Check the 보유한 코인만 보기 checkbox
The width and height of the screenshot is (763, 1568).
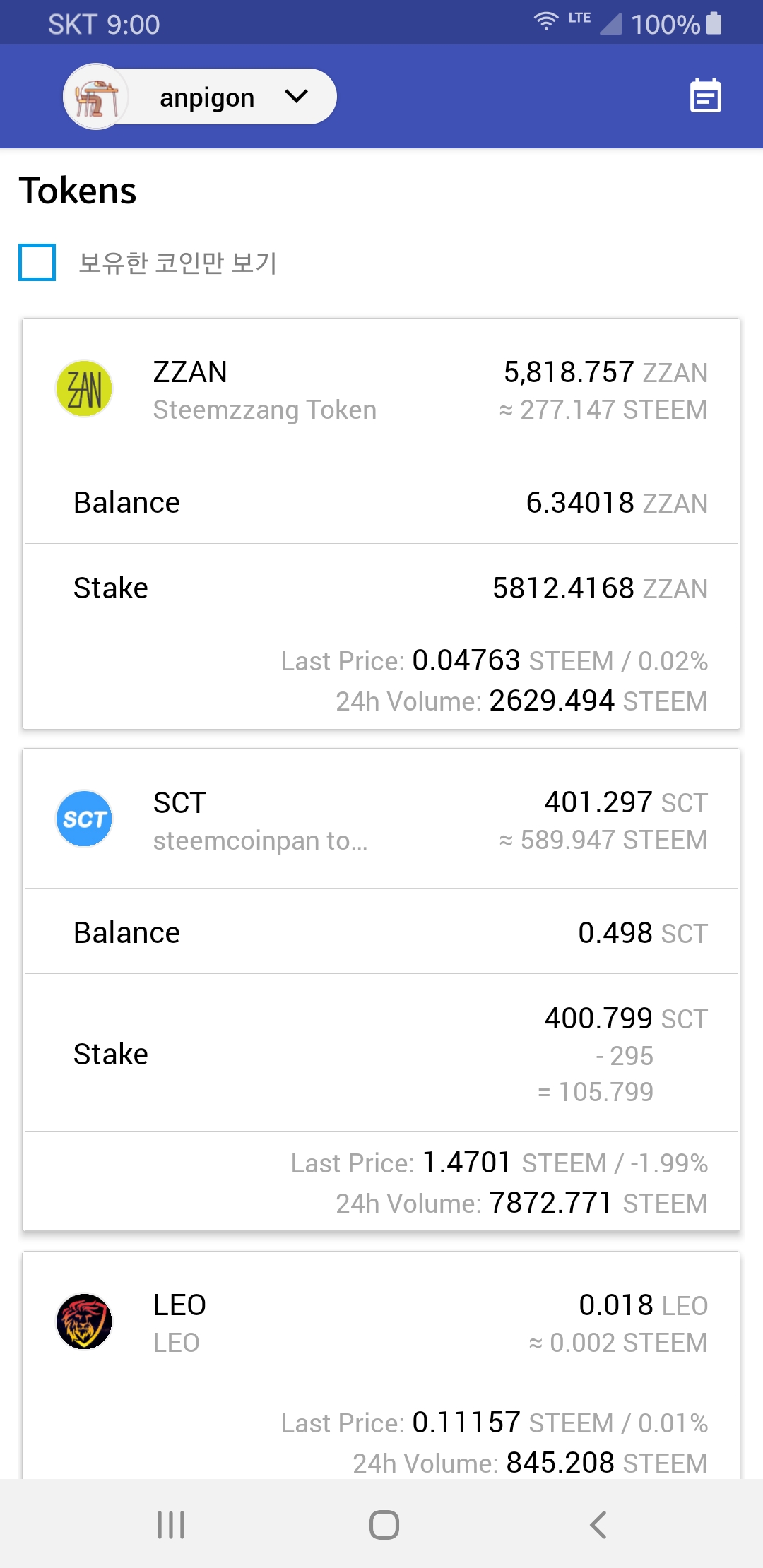[37, 263]
